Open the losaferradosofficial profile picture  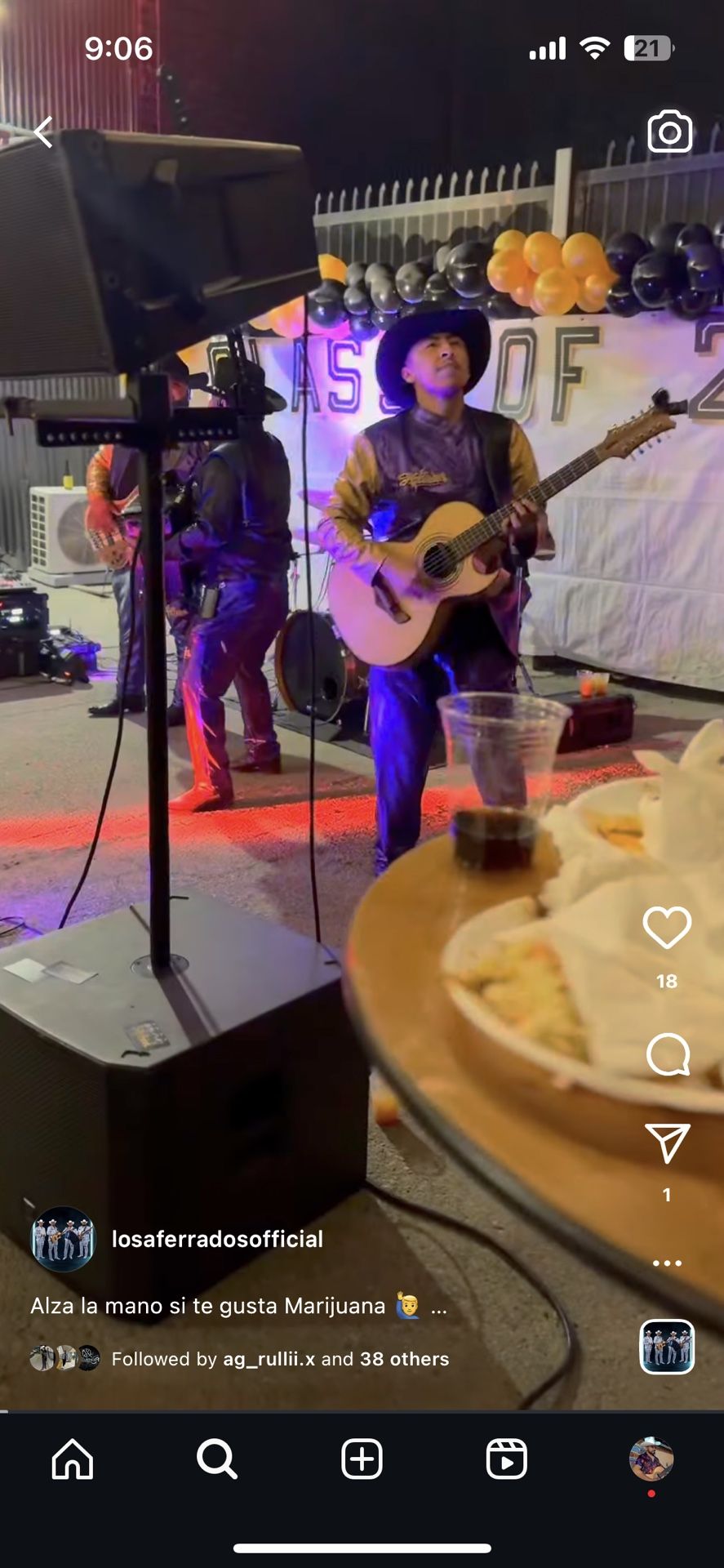click(x=63, y=1239)
